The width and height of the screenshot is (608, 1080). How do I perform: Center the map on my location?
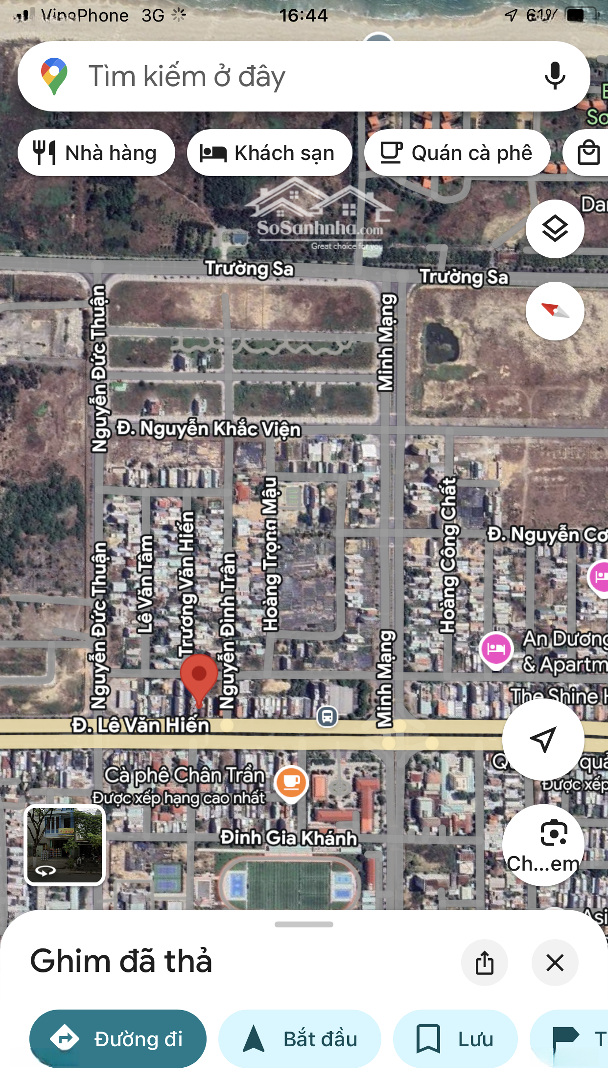pos(543,739)
